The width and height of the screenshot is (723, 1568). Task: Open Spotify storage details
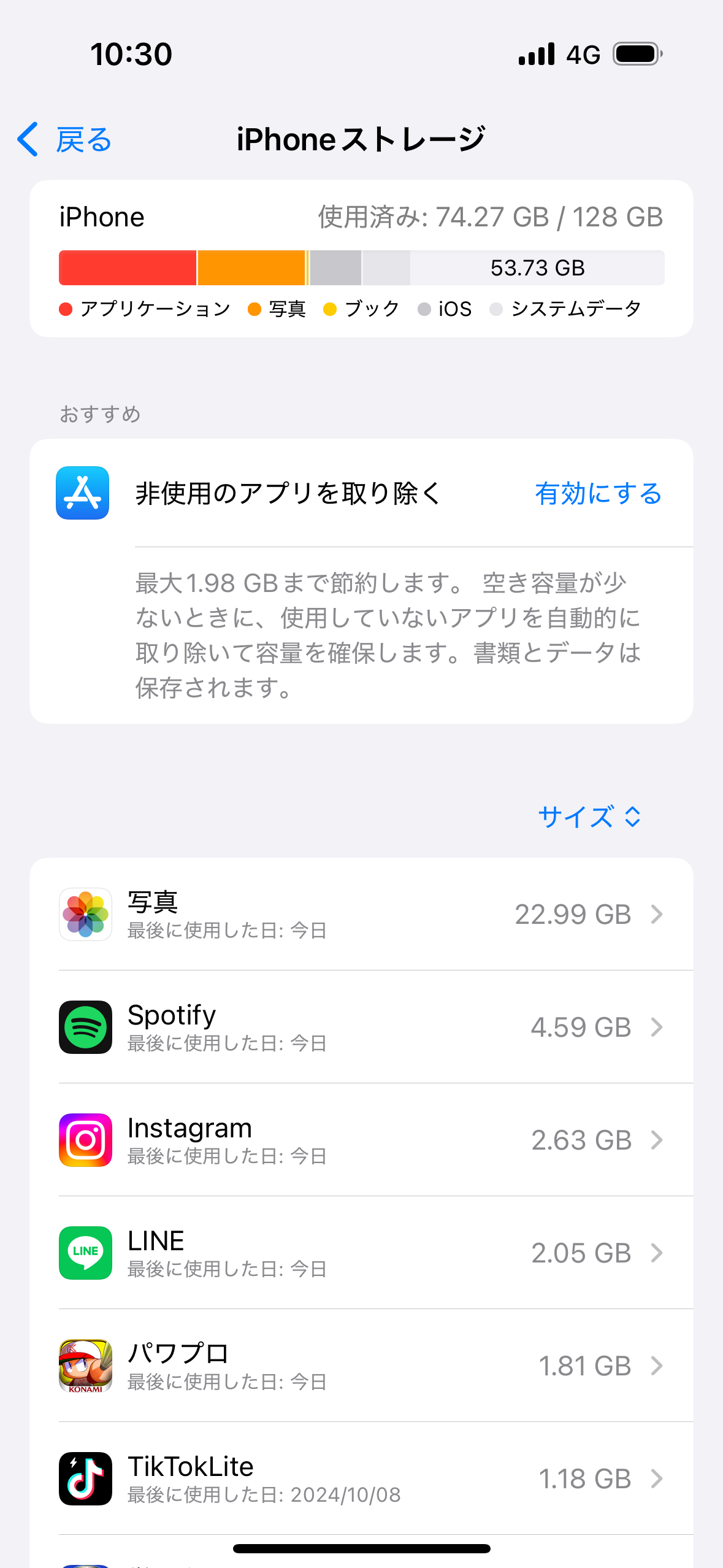coord(361,1027)
